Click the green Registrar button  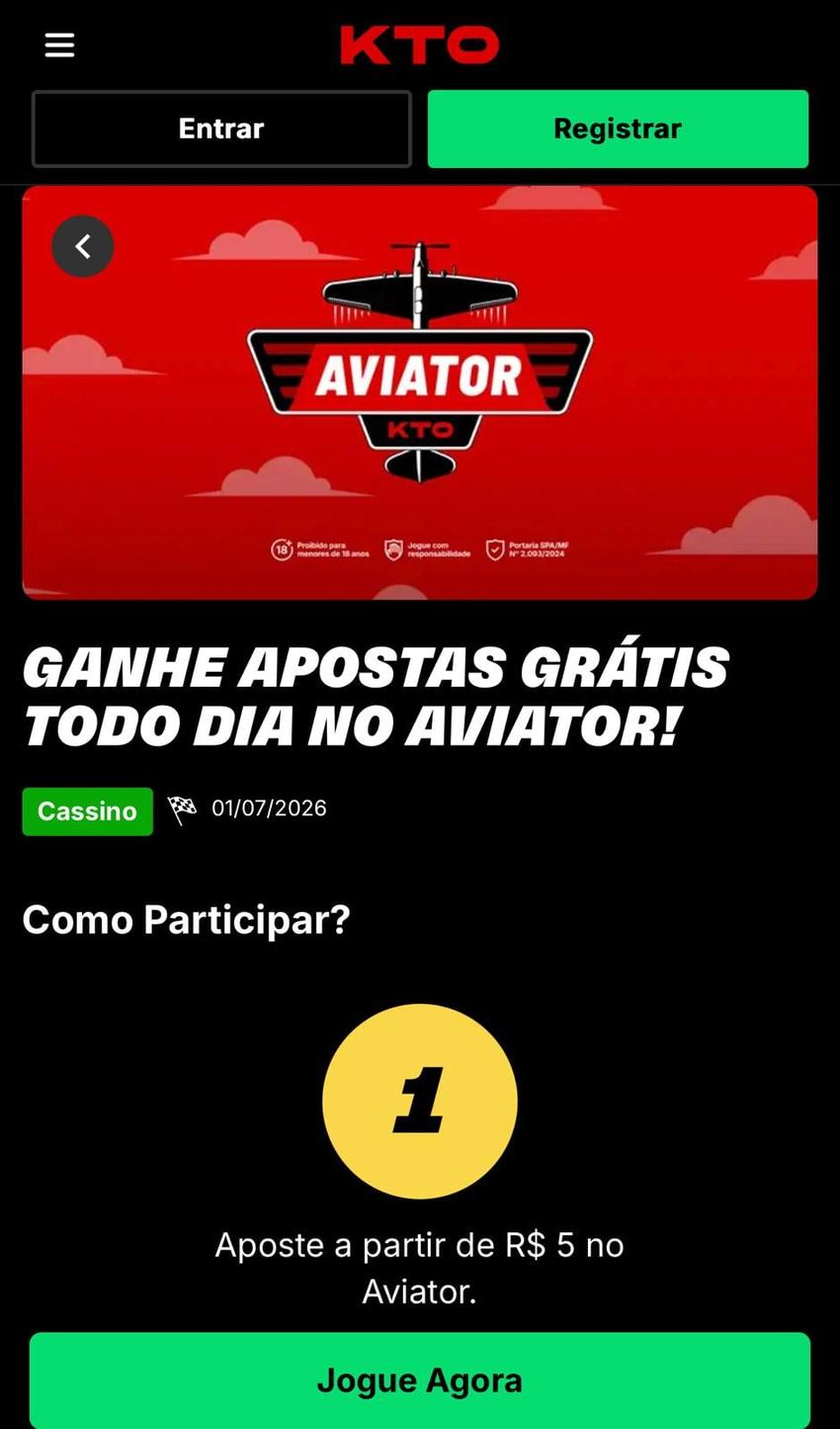click(x=618, y=128)
